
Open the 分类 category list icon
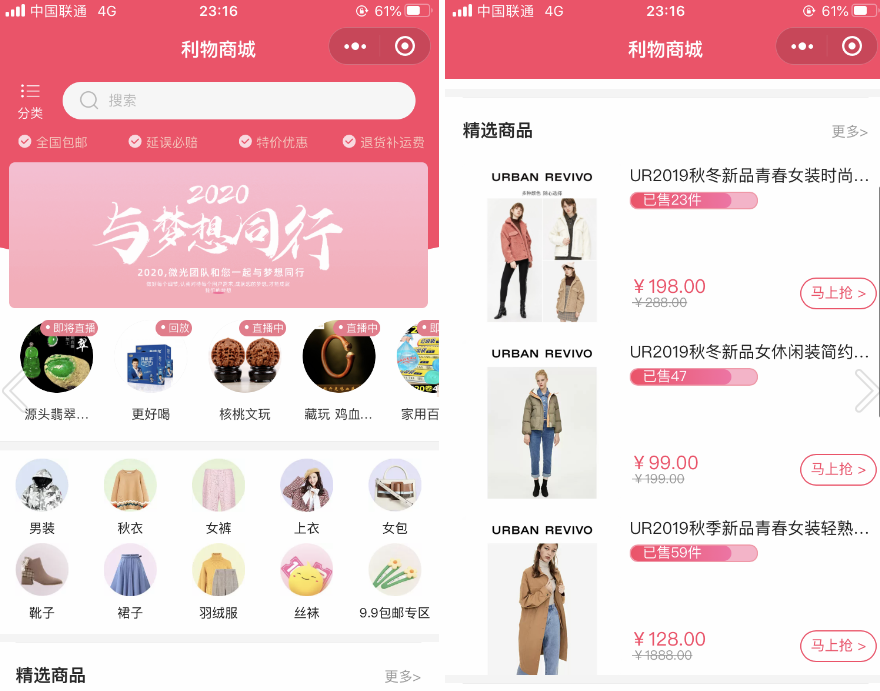(x=30, y=100)
